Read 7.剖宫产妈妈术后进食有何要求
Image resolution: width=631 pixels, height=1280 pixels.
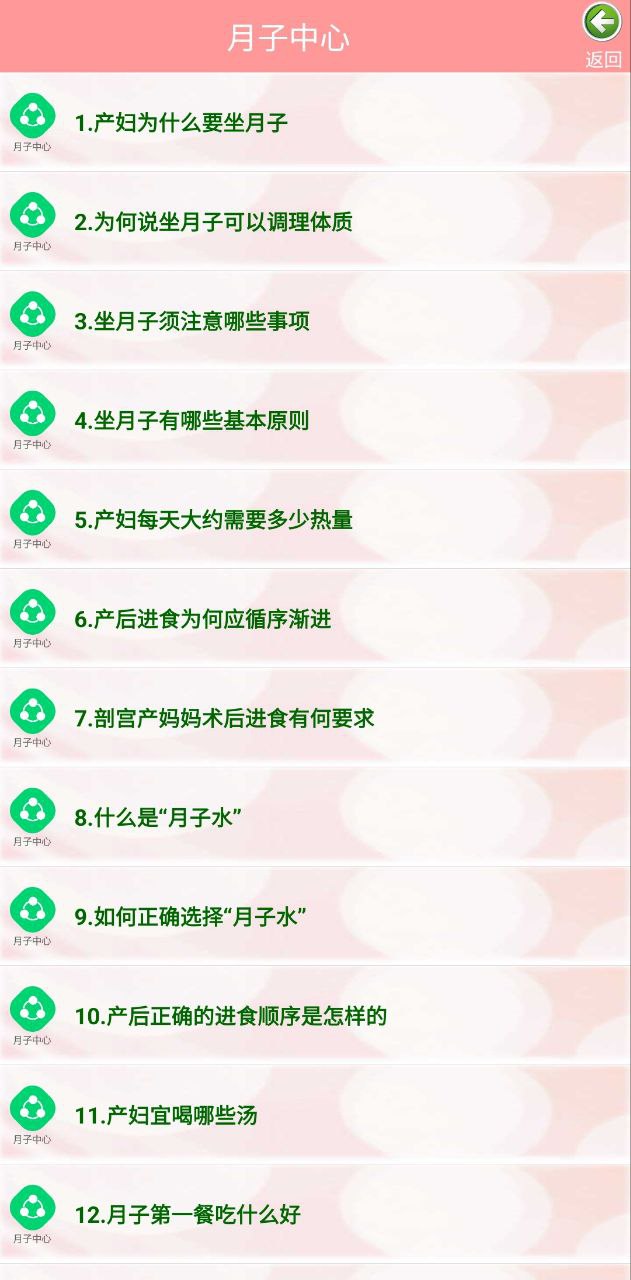[224, 718]
